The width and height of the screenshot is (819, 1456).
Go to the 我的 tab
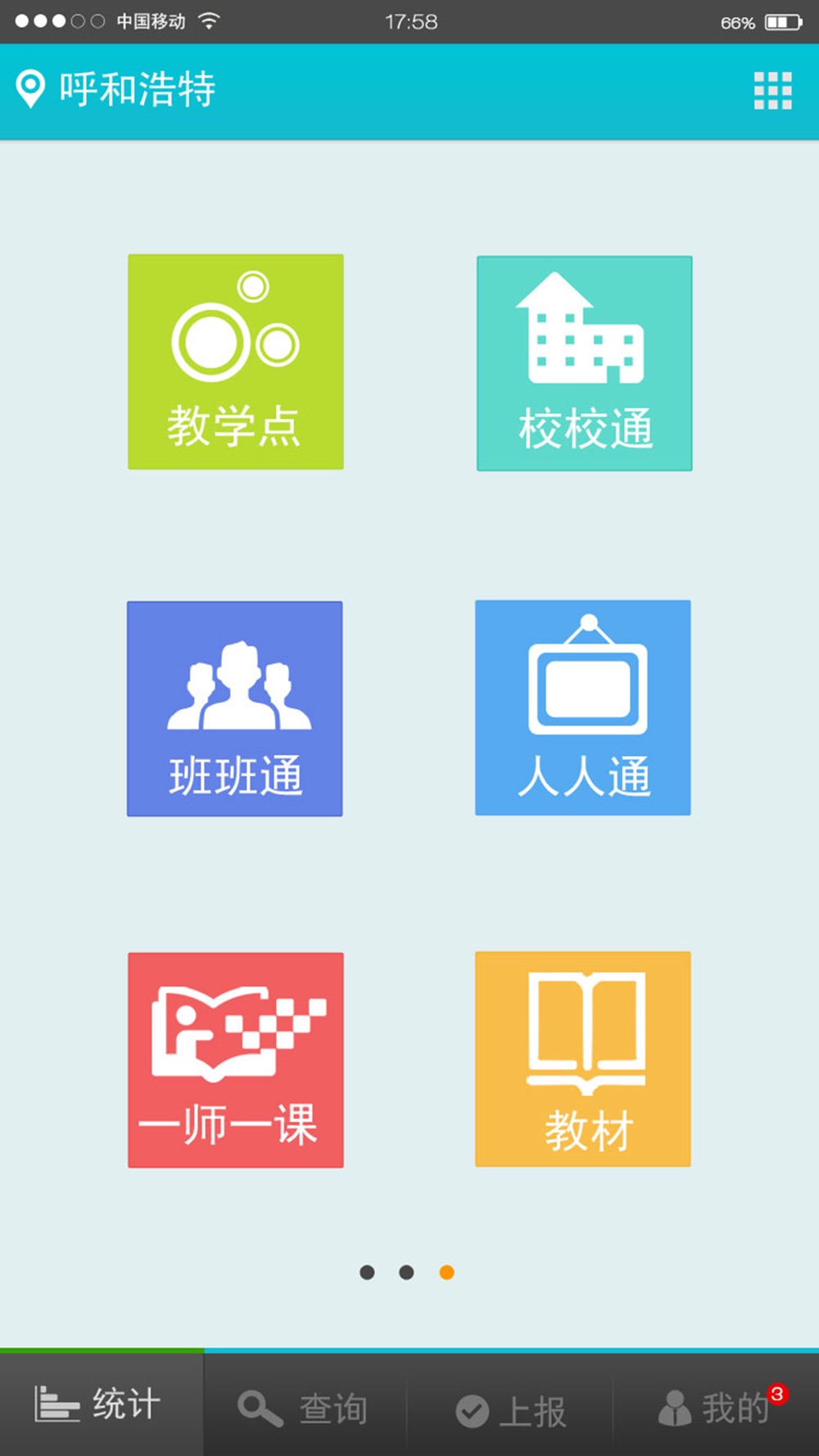[x=717, y=1407]
